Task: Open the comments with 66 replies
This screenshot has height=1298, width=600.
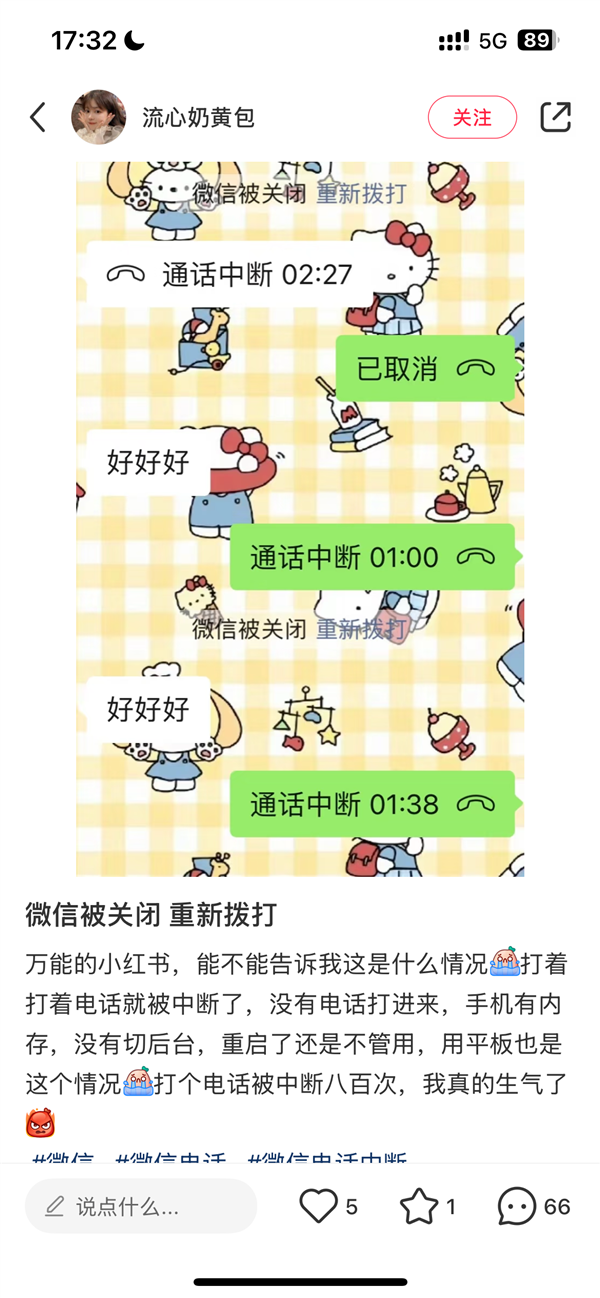Action: 518,1206
